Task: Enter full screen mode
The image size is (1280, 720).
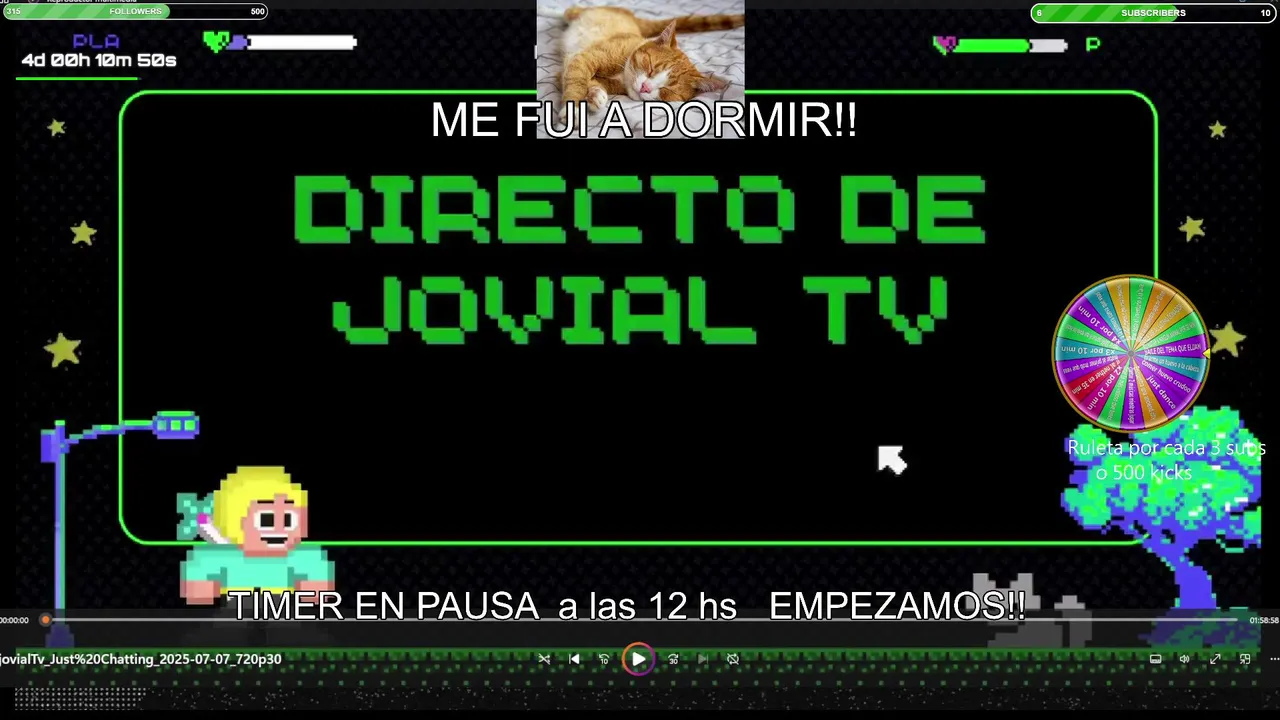Action: pyautogui.click(x=1215, y=659)
